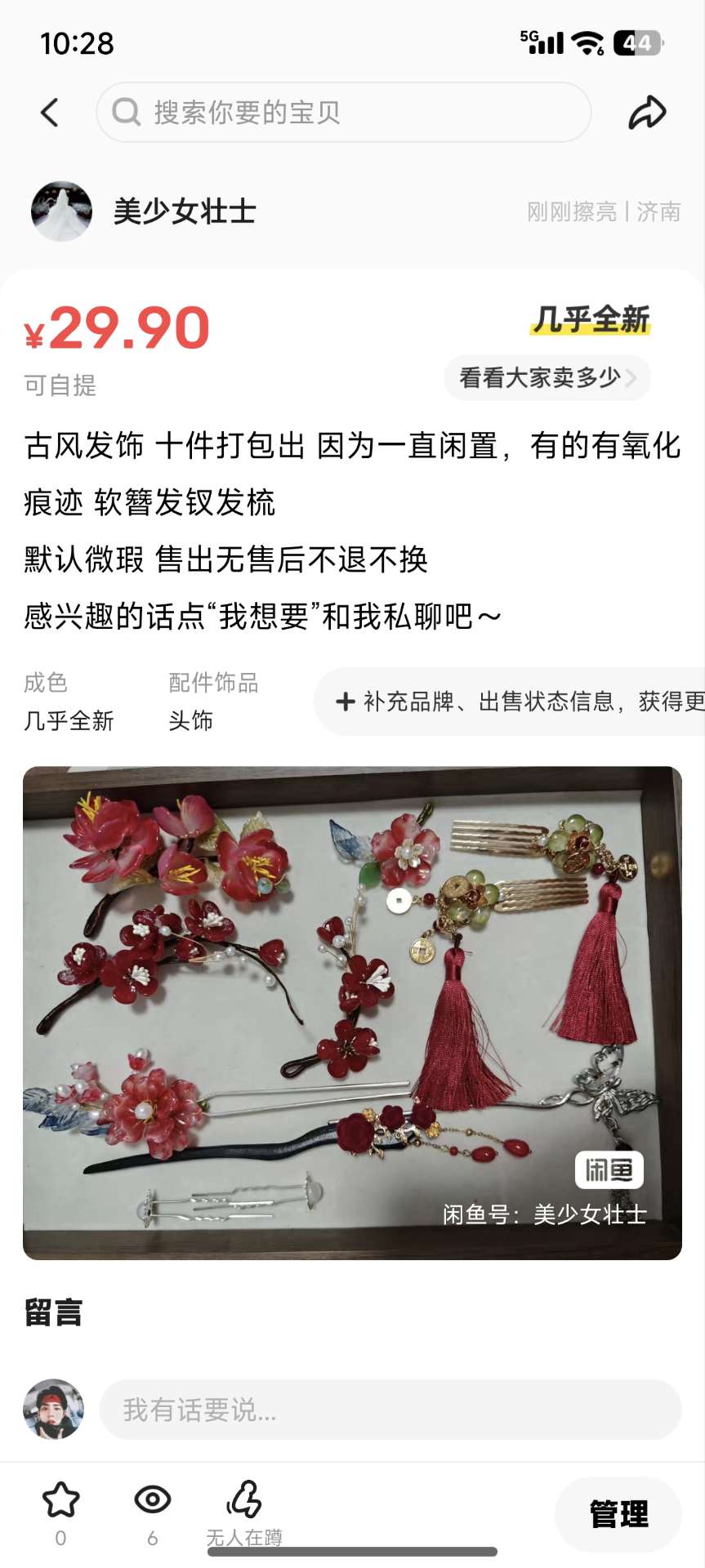Image resolution: width=705 pixels, height=1568 pixels.
Task: Share this listing via arrow icon
Action: click(x=647, y=113)
